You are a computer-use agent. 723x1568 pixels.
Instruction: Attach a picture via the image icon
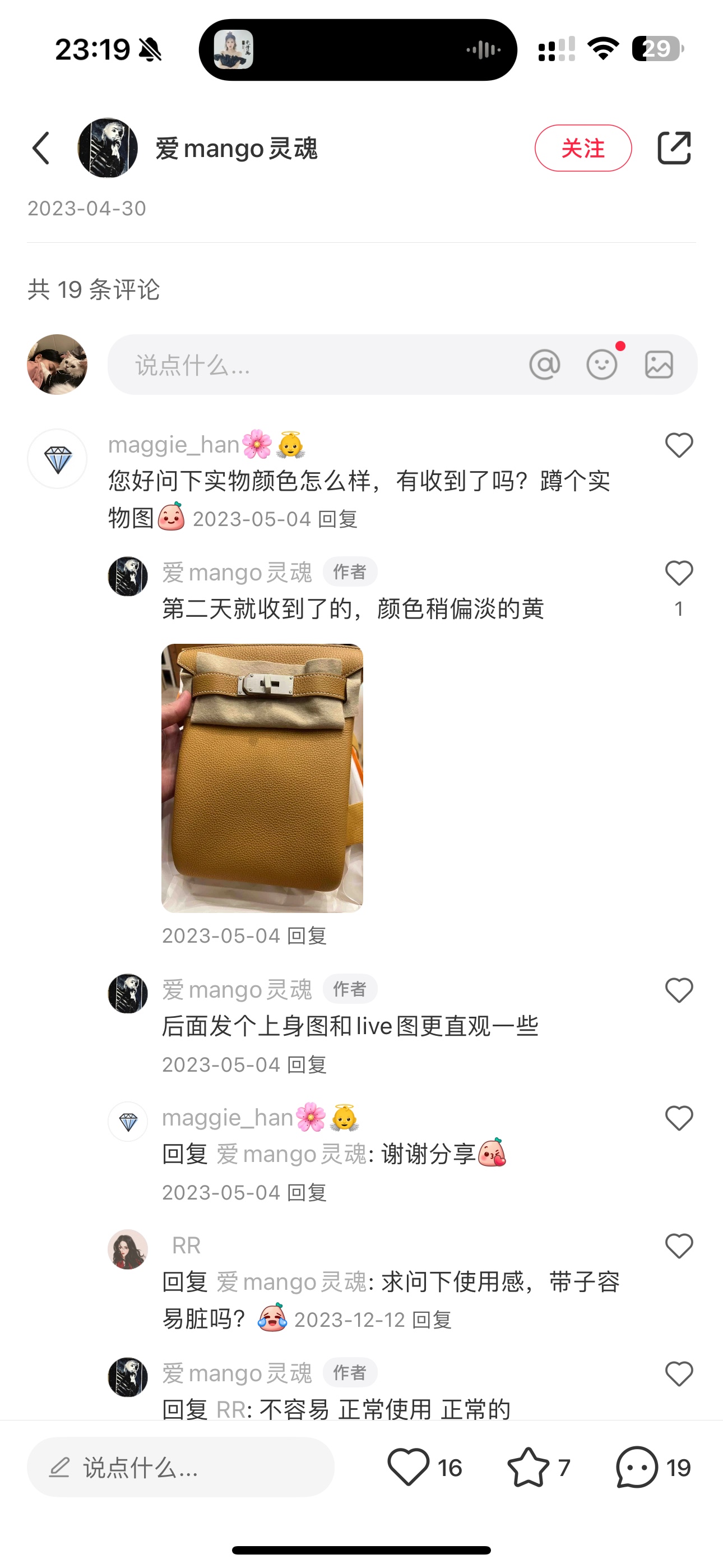coord(659,365)
